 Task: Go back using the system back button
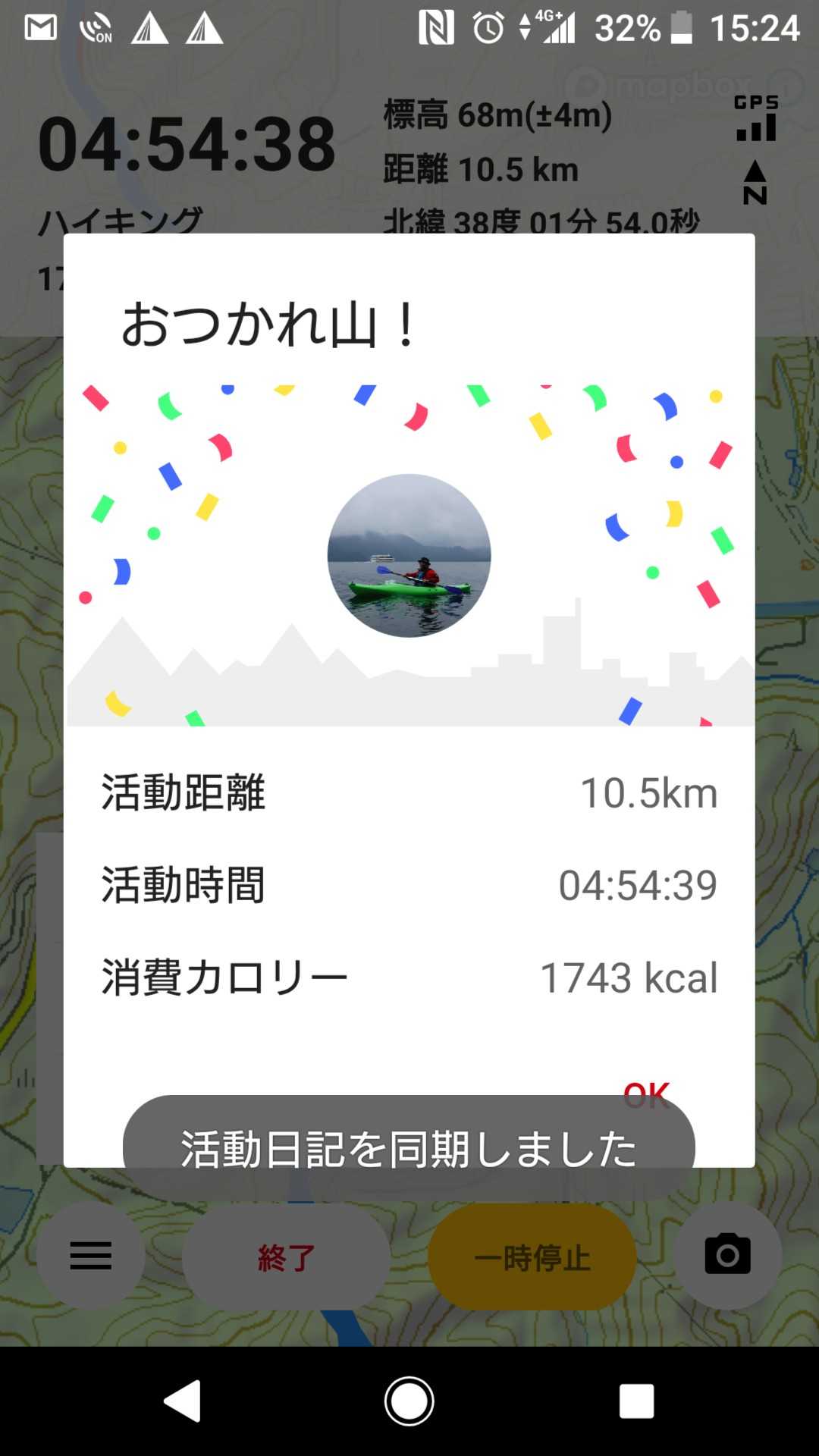click(183, 1401)
